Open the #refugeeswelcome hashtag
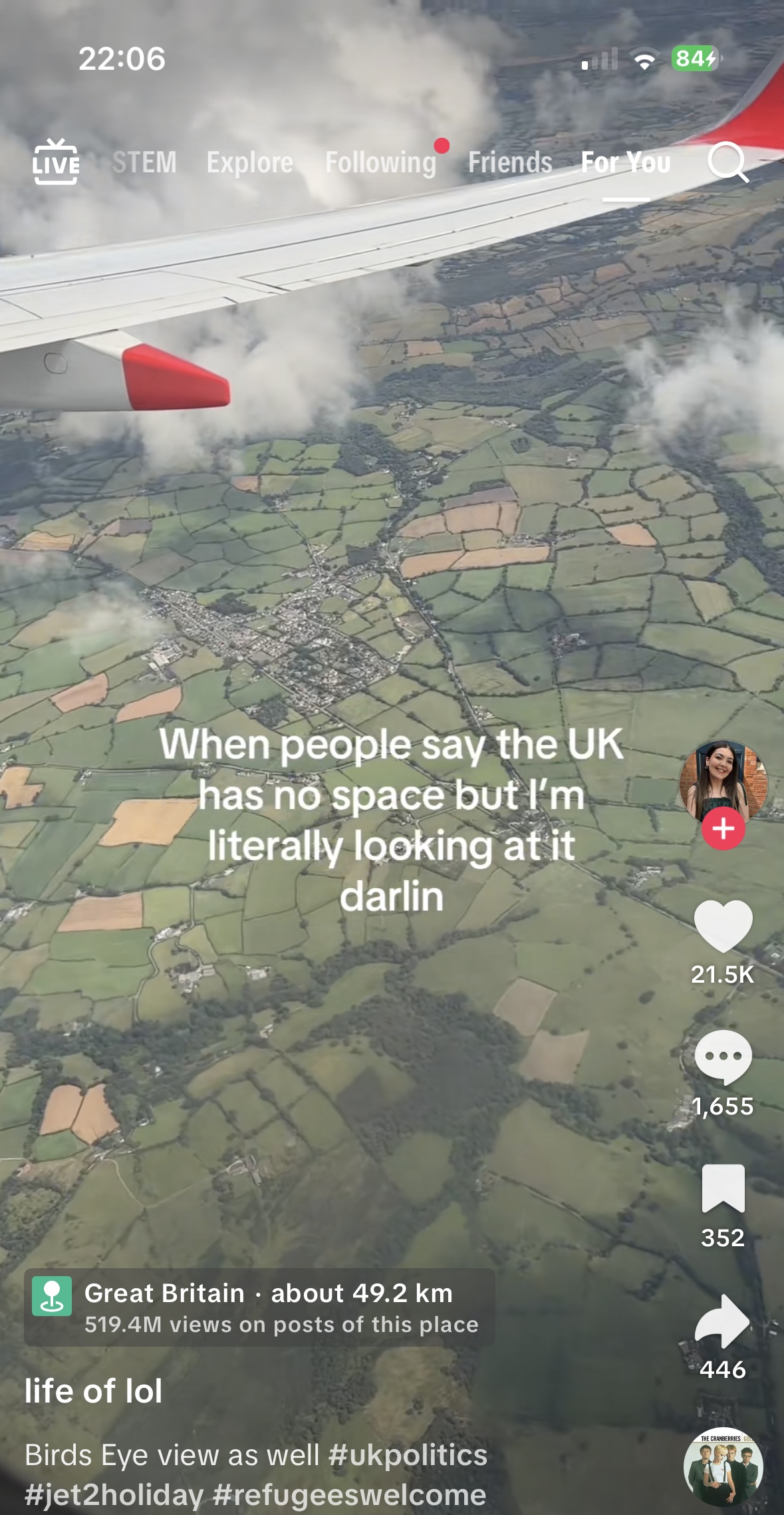Screen dimensions: 784x1515 click(350, 1495)
